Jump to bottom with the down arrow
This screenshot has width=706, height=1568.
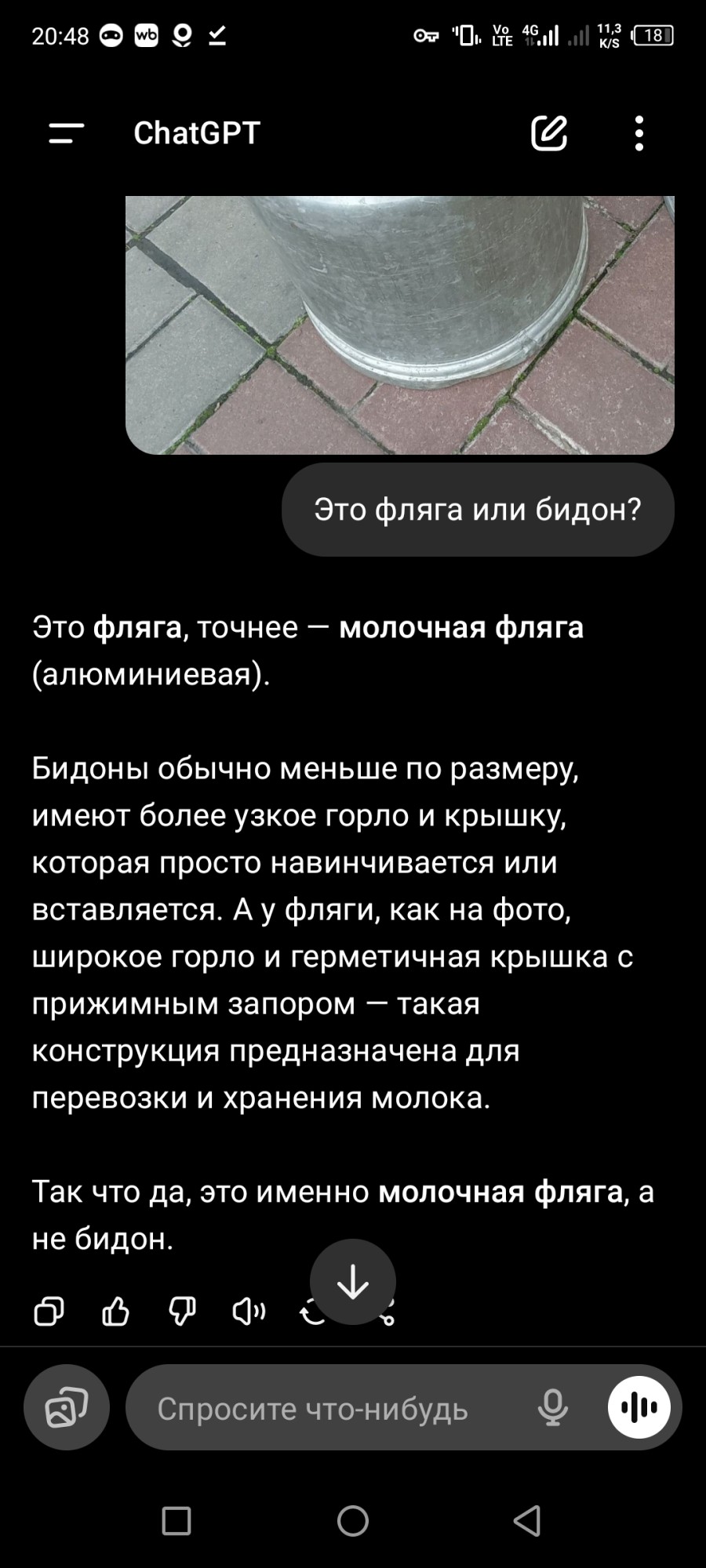(x=353, y=1282)
